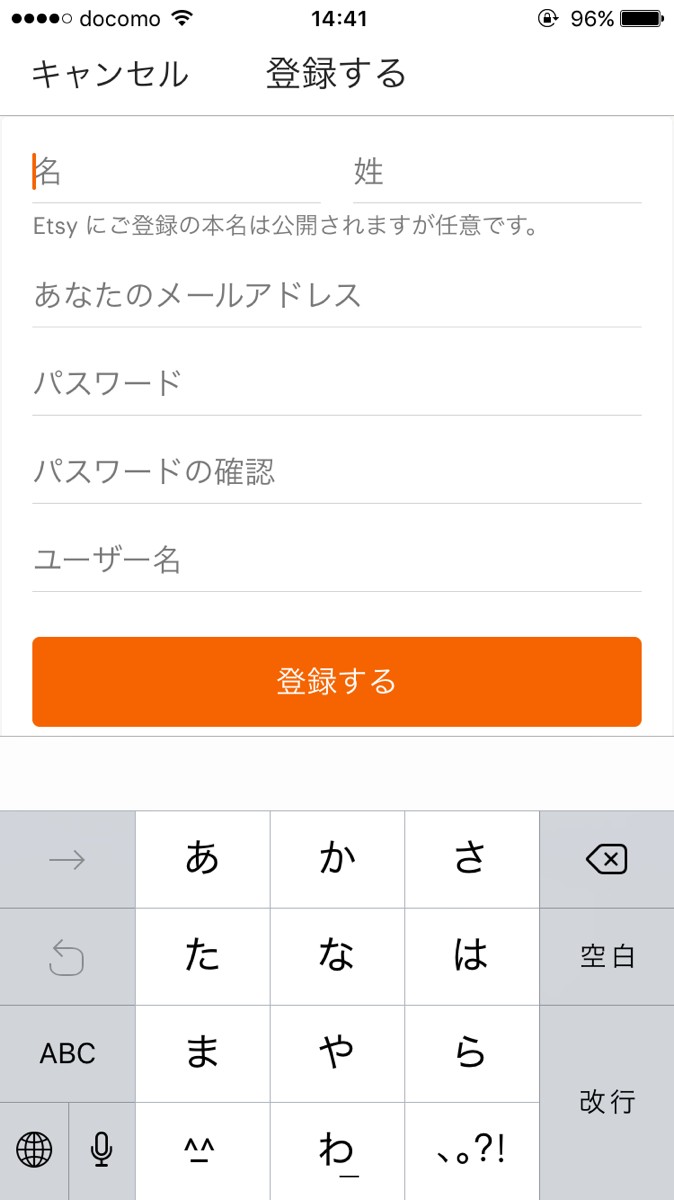Focus the ユーザー名 username field

(336, 559)
